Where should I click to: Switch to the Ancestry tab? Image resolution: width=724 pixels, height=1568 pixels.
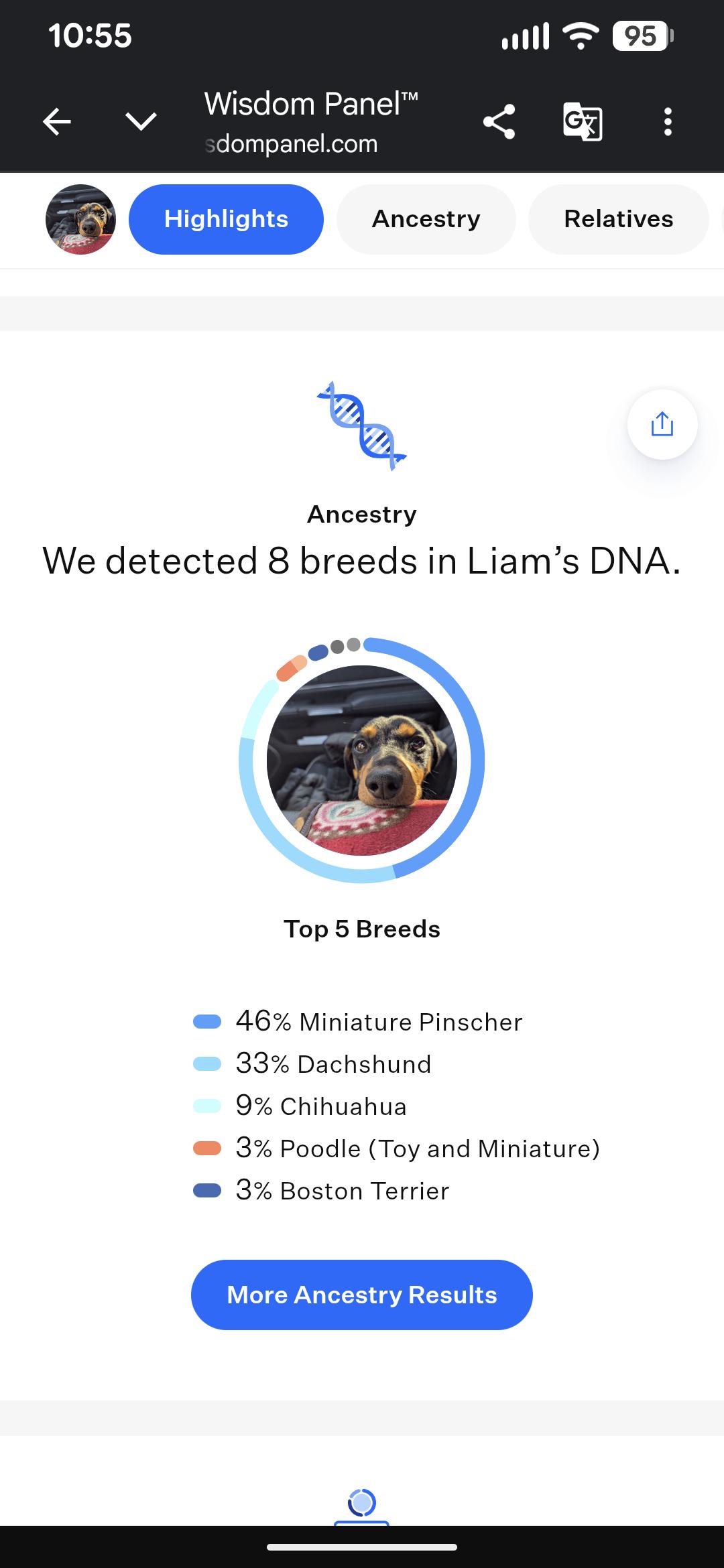pos(426,219)
